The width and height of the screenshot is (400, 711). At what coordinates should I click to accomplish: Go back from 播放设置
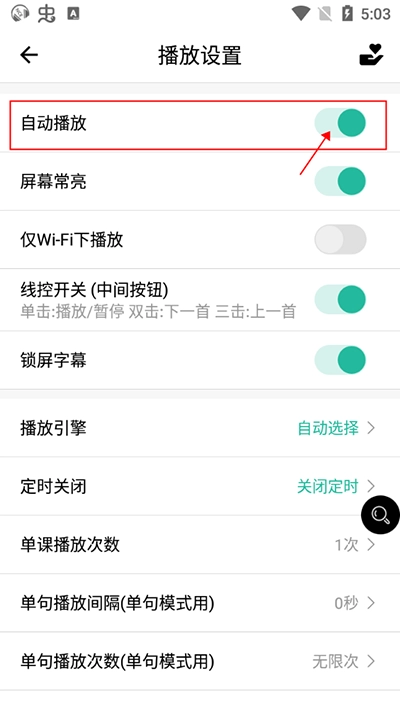pos(29,55)
